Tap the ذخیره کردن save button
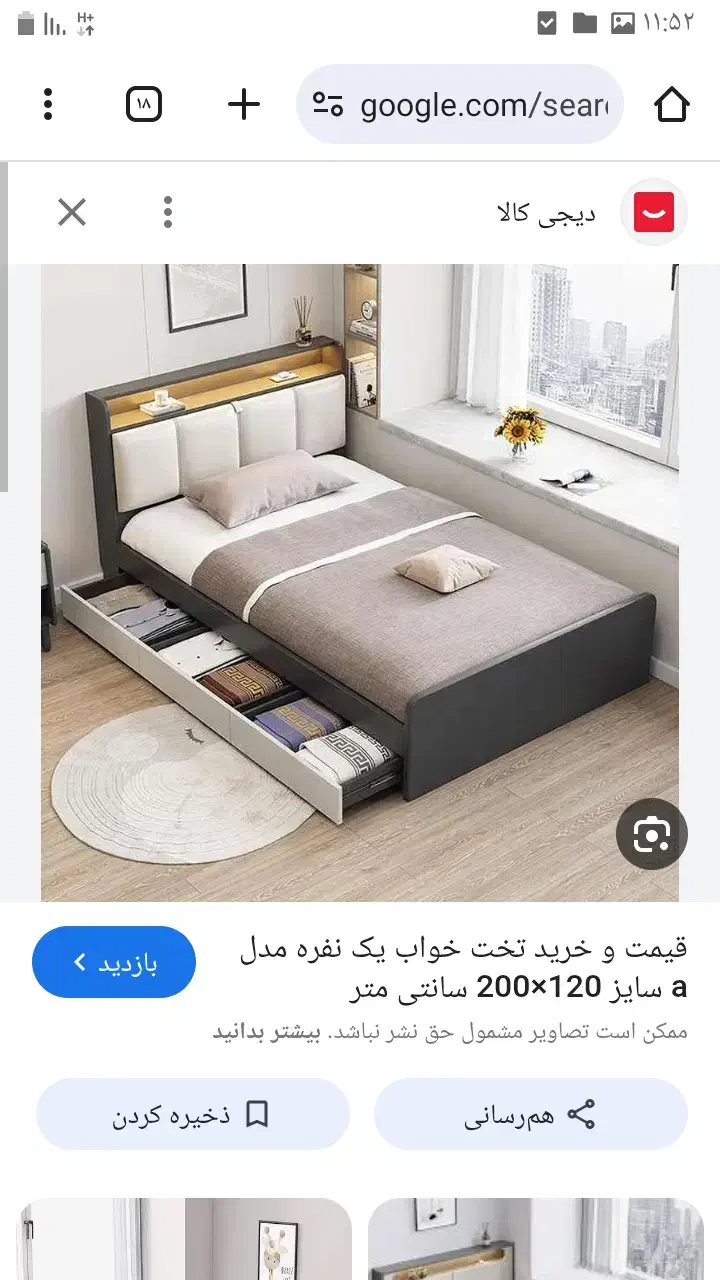The image size is (720, 1280). point(193,1113)
